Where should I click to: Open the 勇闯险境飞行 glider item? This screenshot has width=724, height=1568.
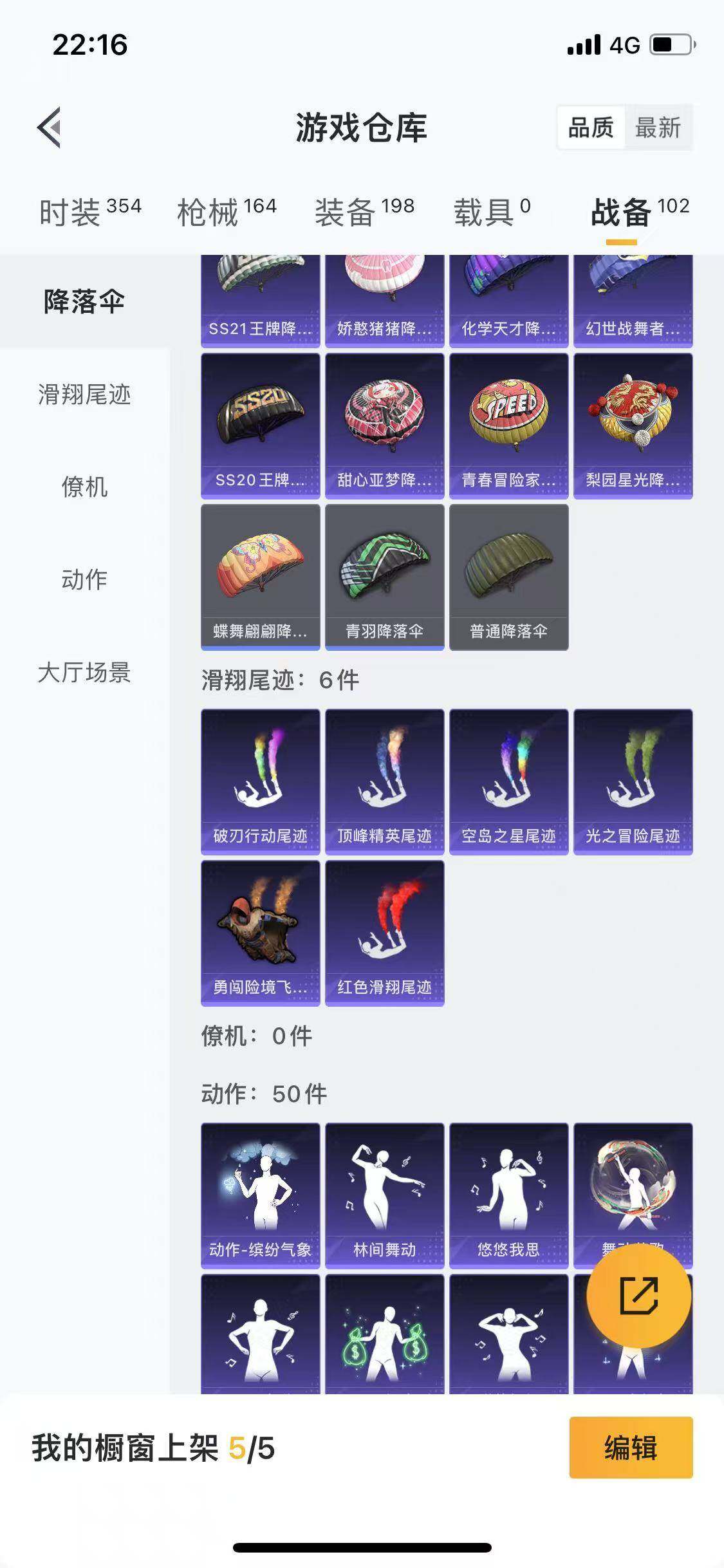pos(259,933)
